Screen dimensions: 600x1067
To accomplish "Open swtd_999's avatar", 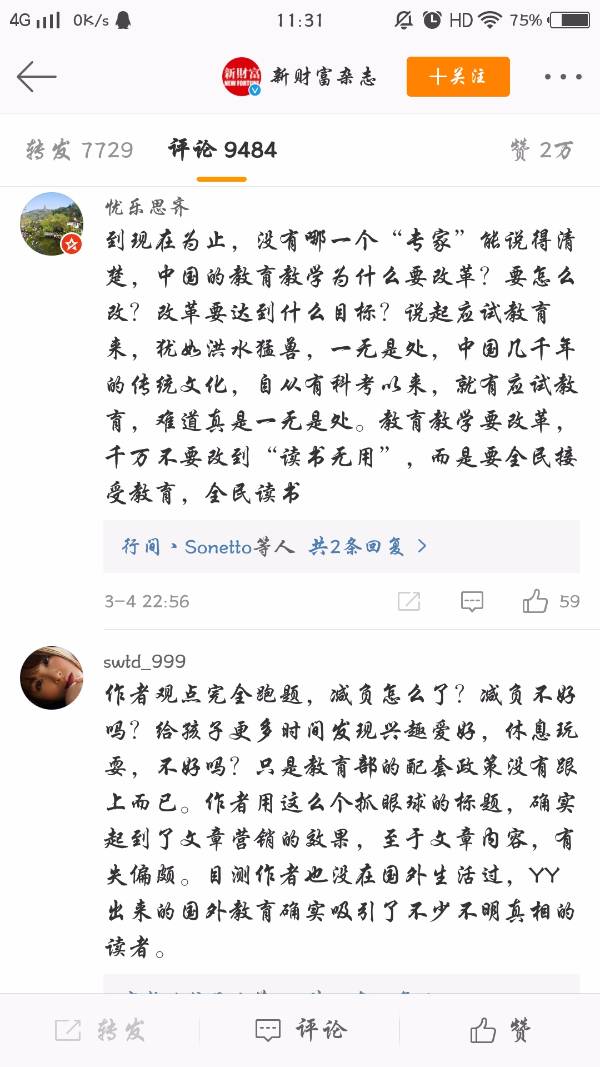I will click(x=51, y=677).
